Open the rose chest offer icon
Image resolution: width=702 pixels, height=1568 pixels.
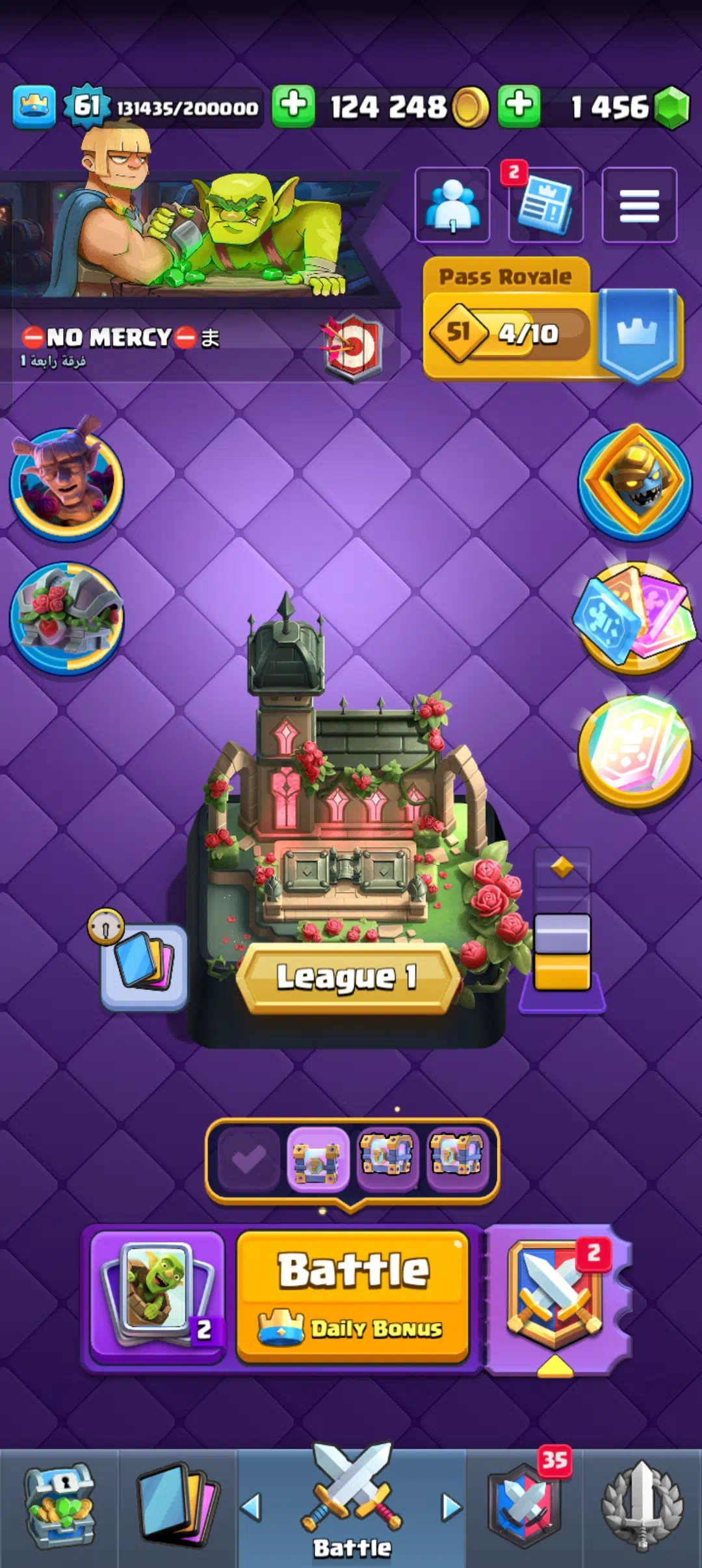click(x=66, y=618)
